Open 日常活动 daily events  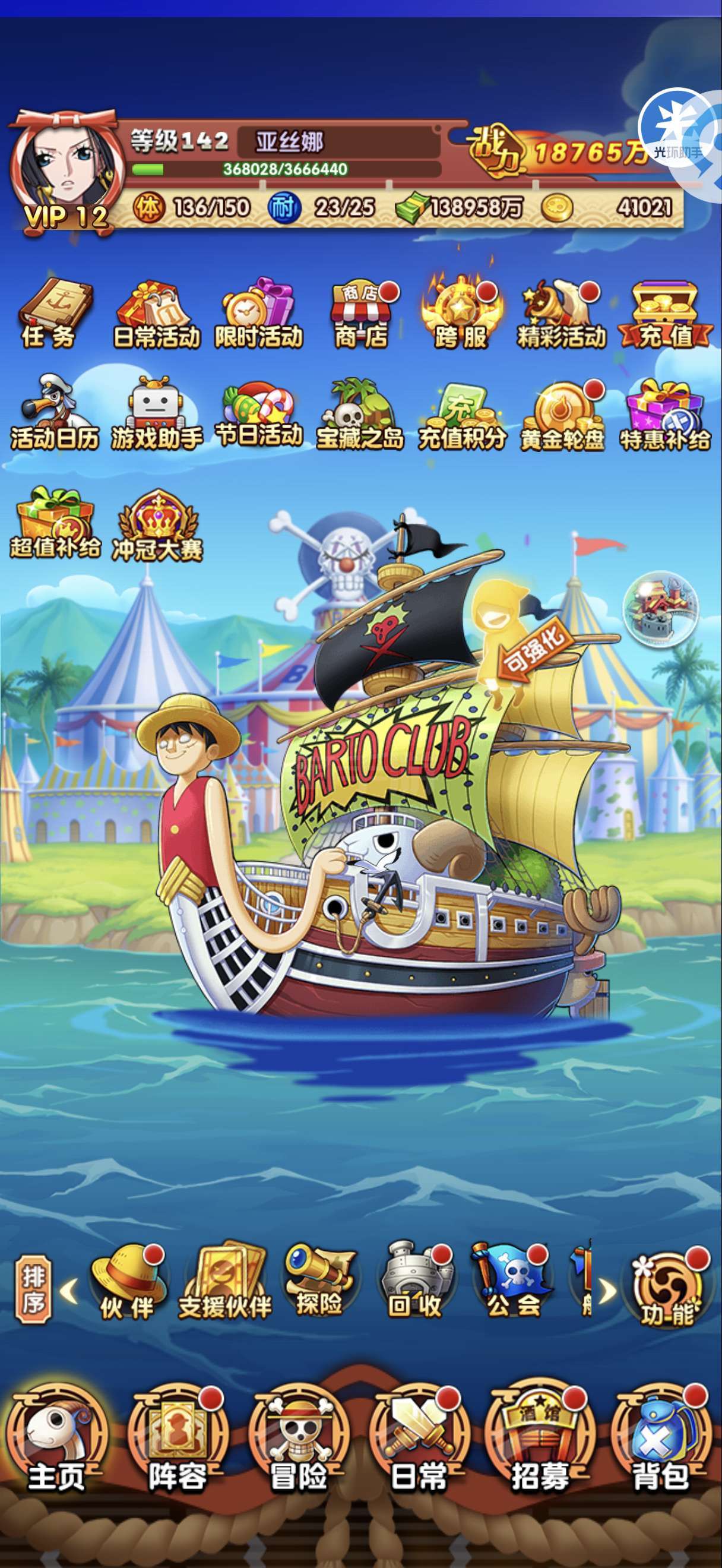[x=156, y=315]
